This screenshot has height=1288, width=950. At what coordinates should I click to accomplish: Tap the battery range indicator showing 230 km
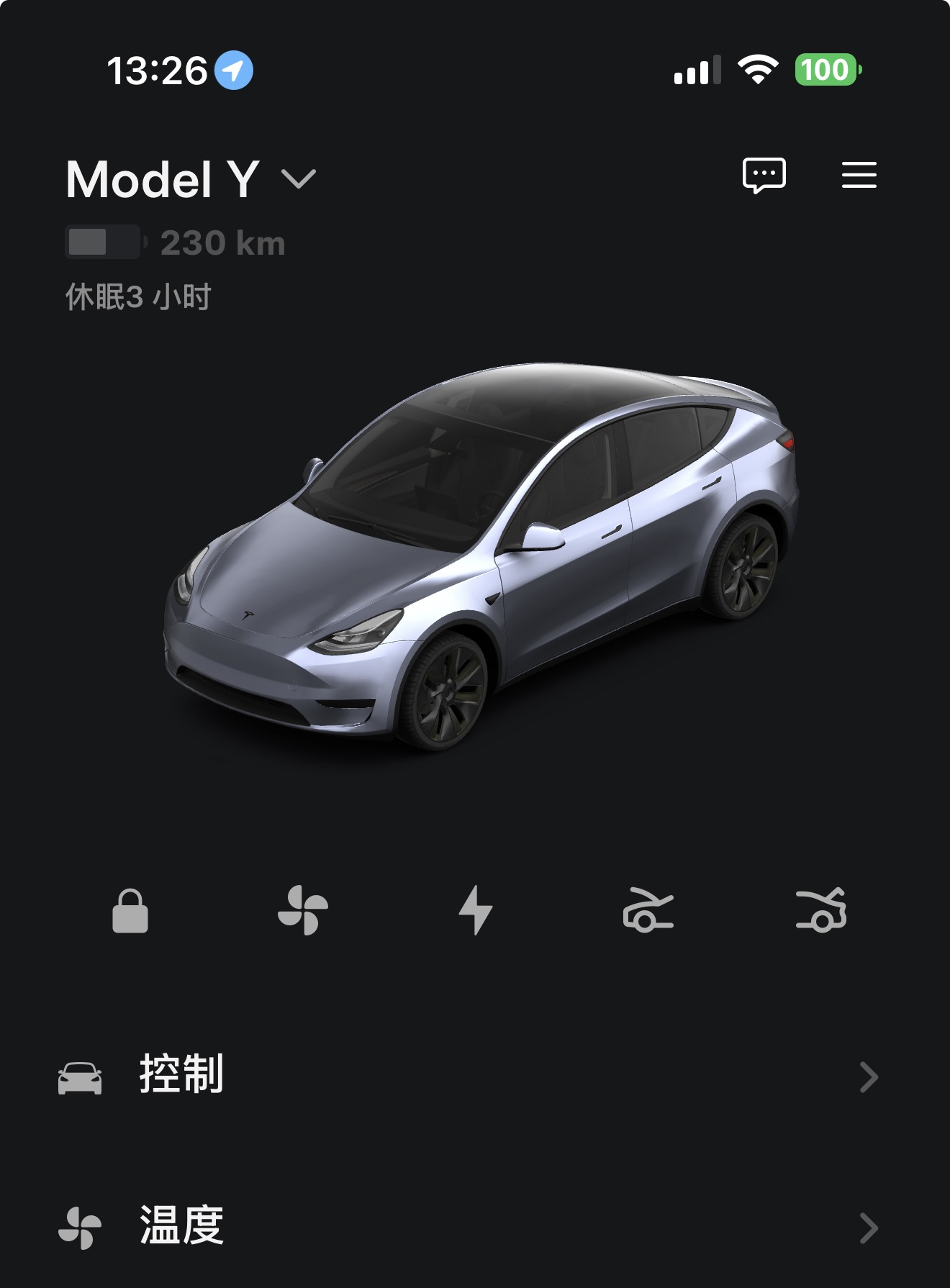coord(173,242)
